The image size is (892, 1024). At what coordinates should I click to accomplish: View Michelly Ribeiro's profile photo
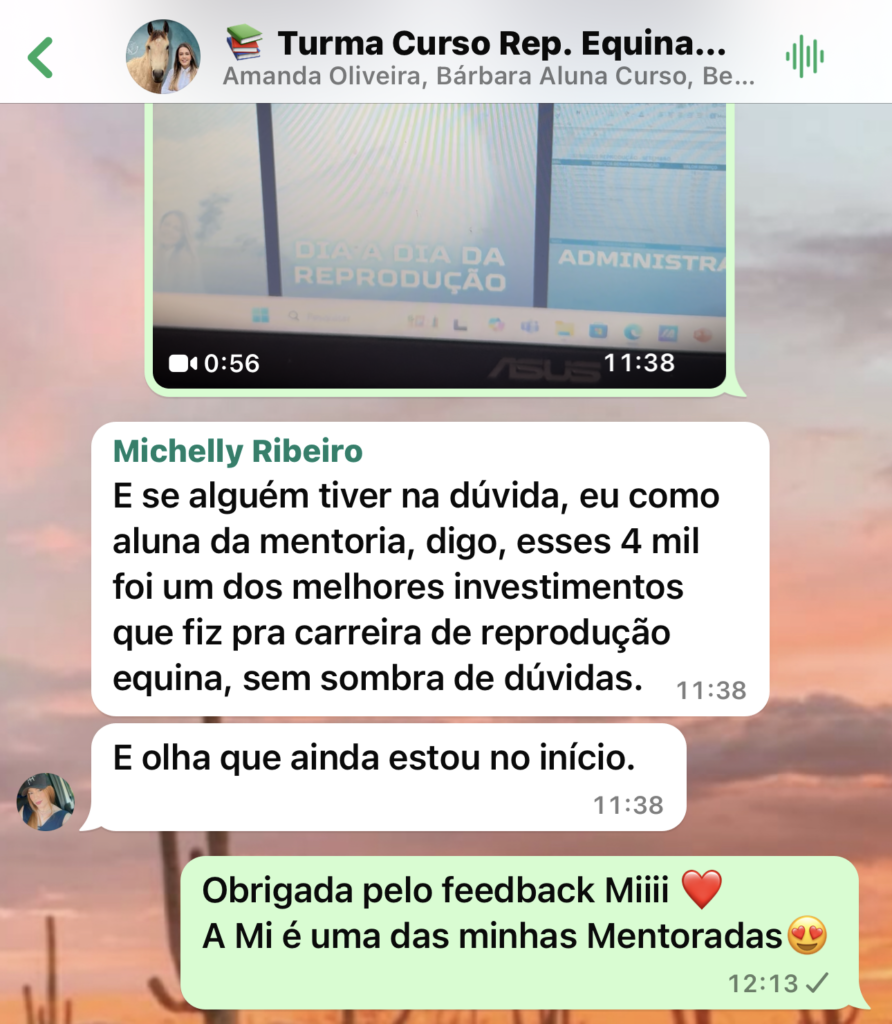45,802
